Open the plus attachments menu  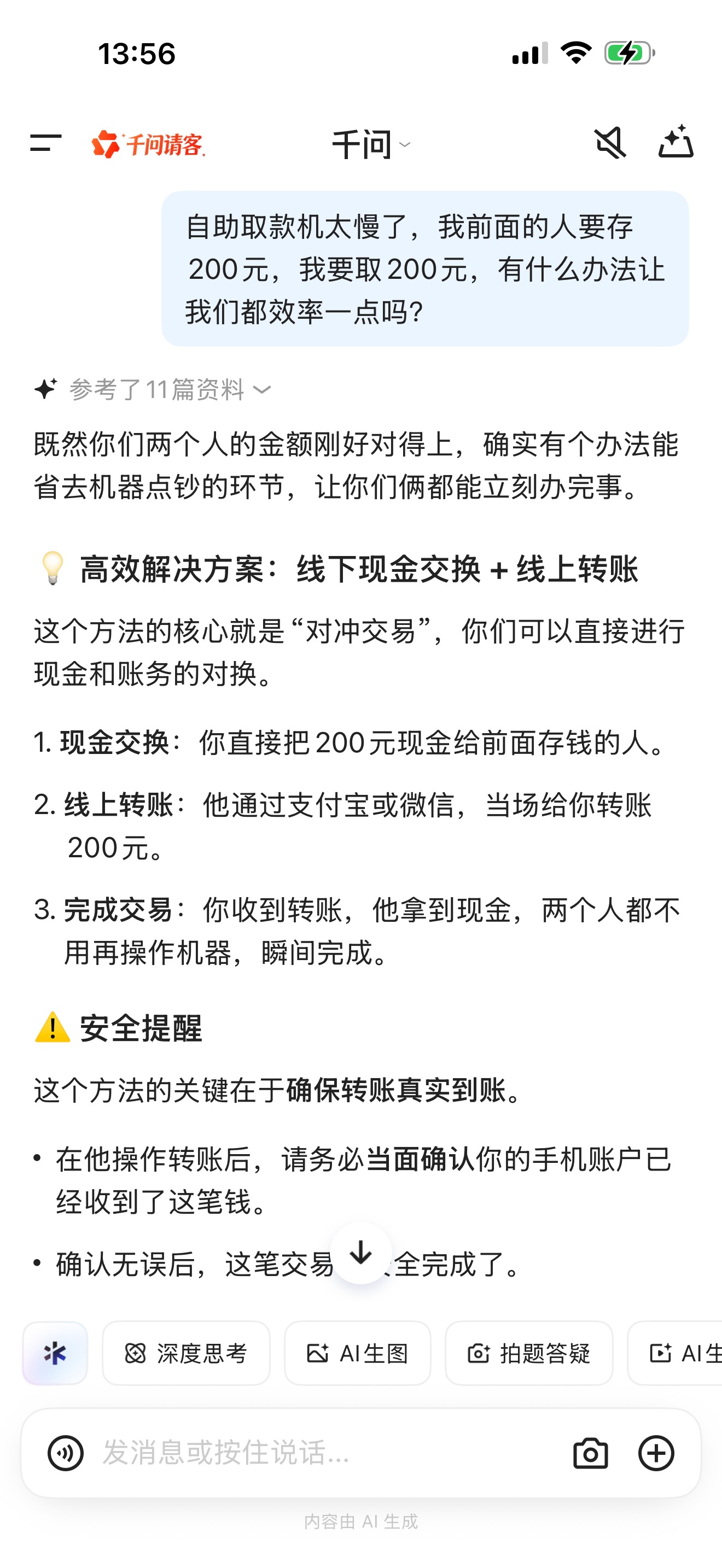coord(656,1454)
